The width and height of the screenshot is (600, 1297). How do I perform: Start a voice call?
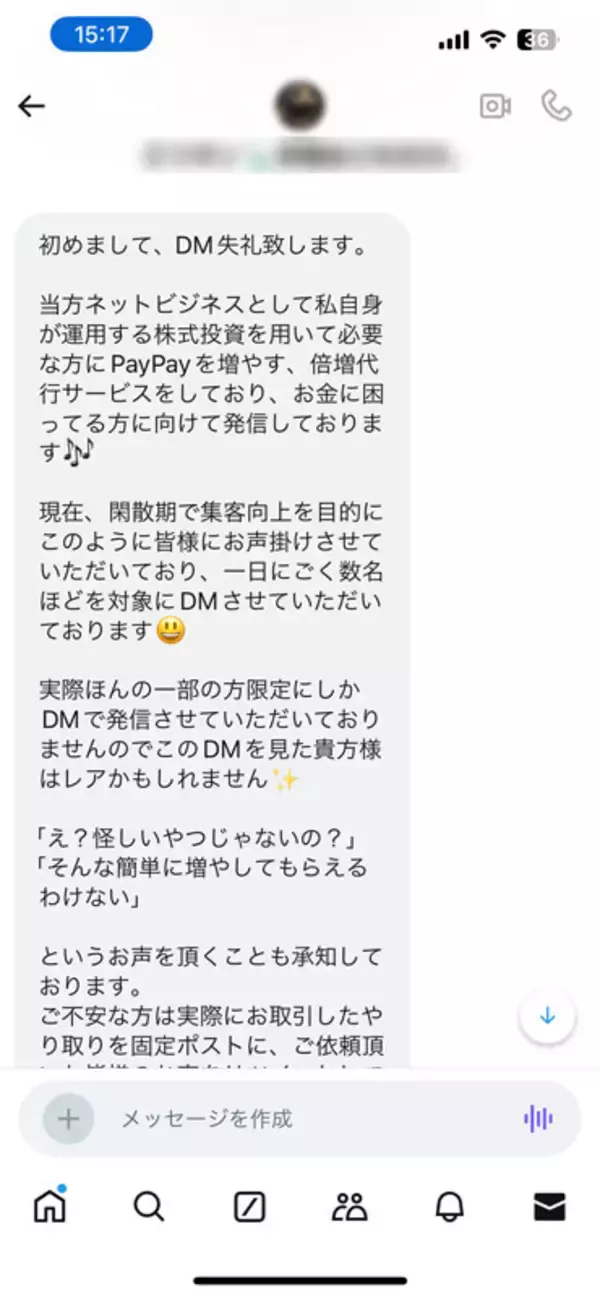point(556,106)
